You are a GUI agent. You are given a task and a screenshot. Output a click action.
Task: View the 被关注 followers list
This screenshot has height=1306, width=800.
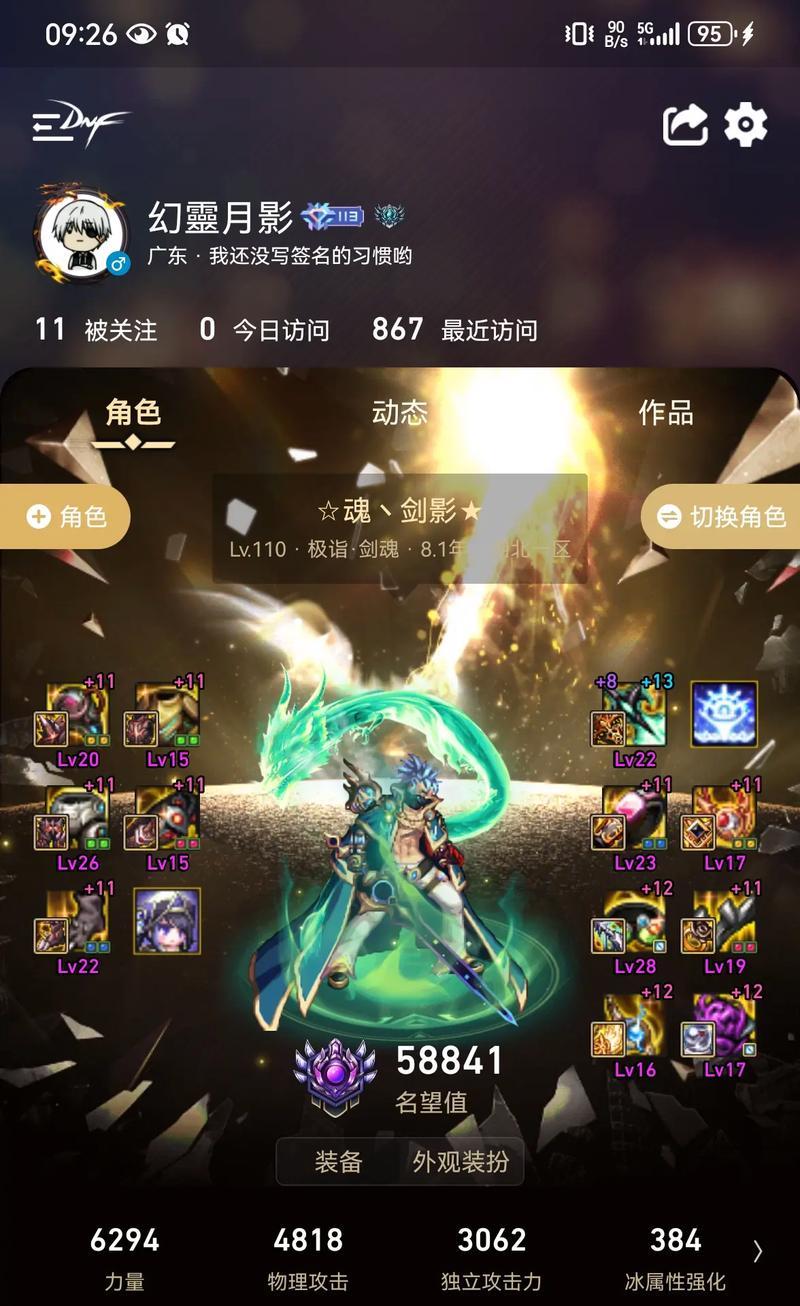click(96, 330)
